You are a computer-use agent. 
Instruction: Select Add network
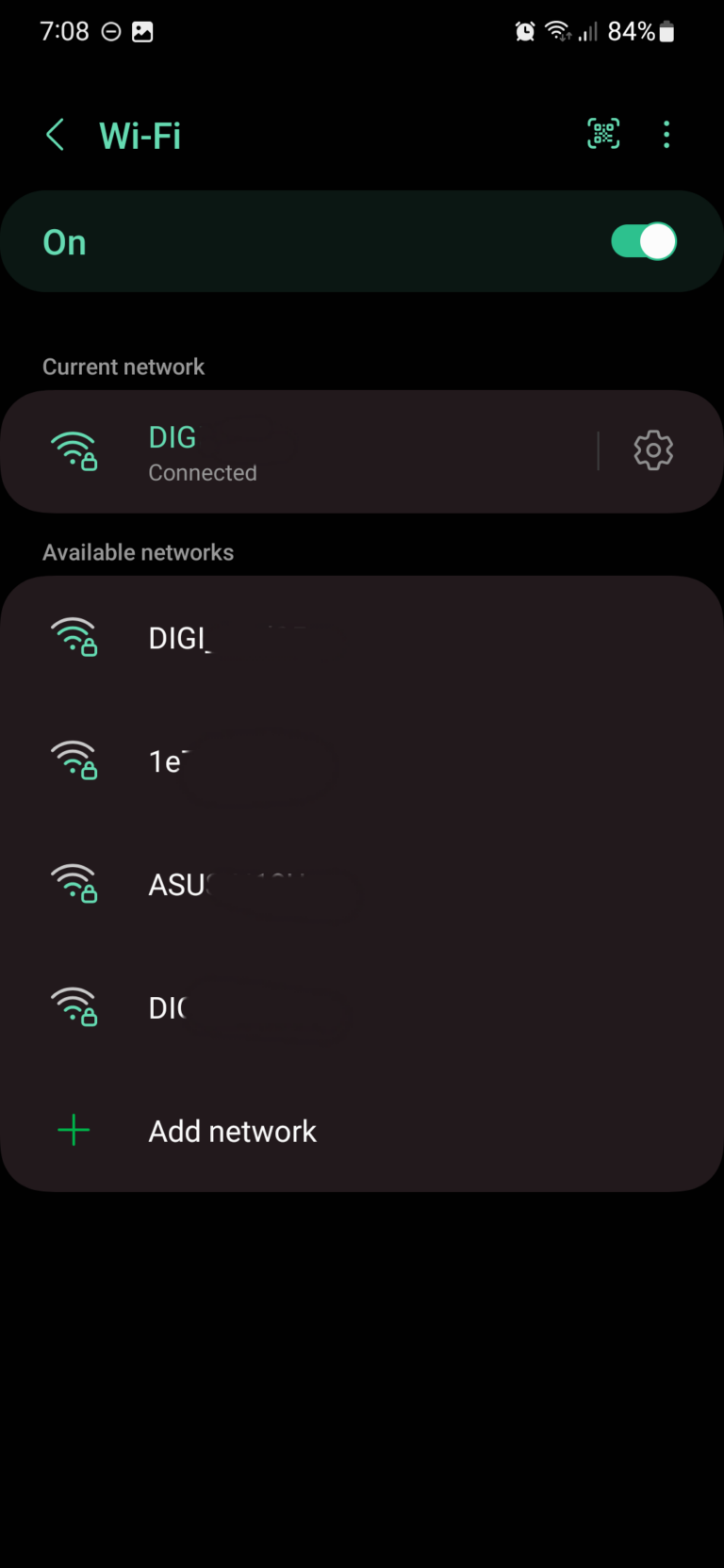click(232, 1130)
